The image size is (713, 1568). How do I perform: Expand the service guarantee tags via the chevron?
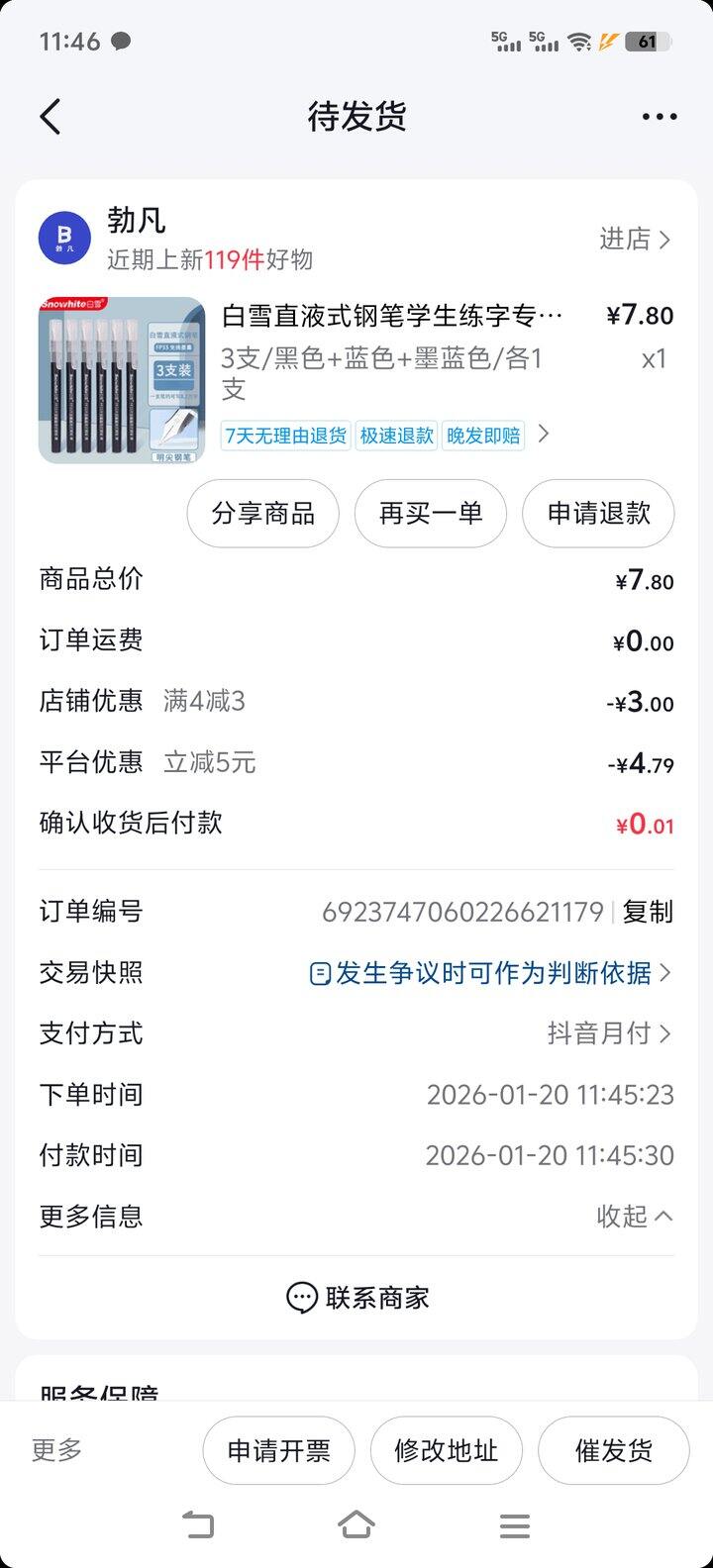click(x=543, y=435)
